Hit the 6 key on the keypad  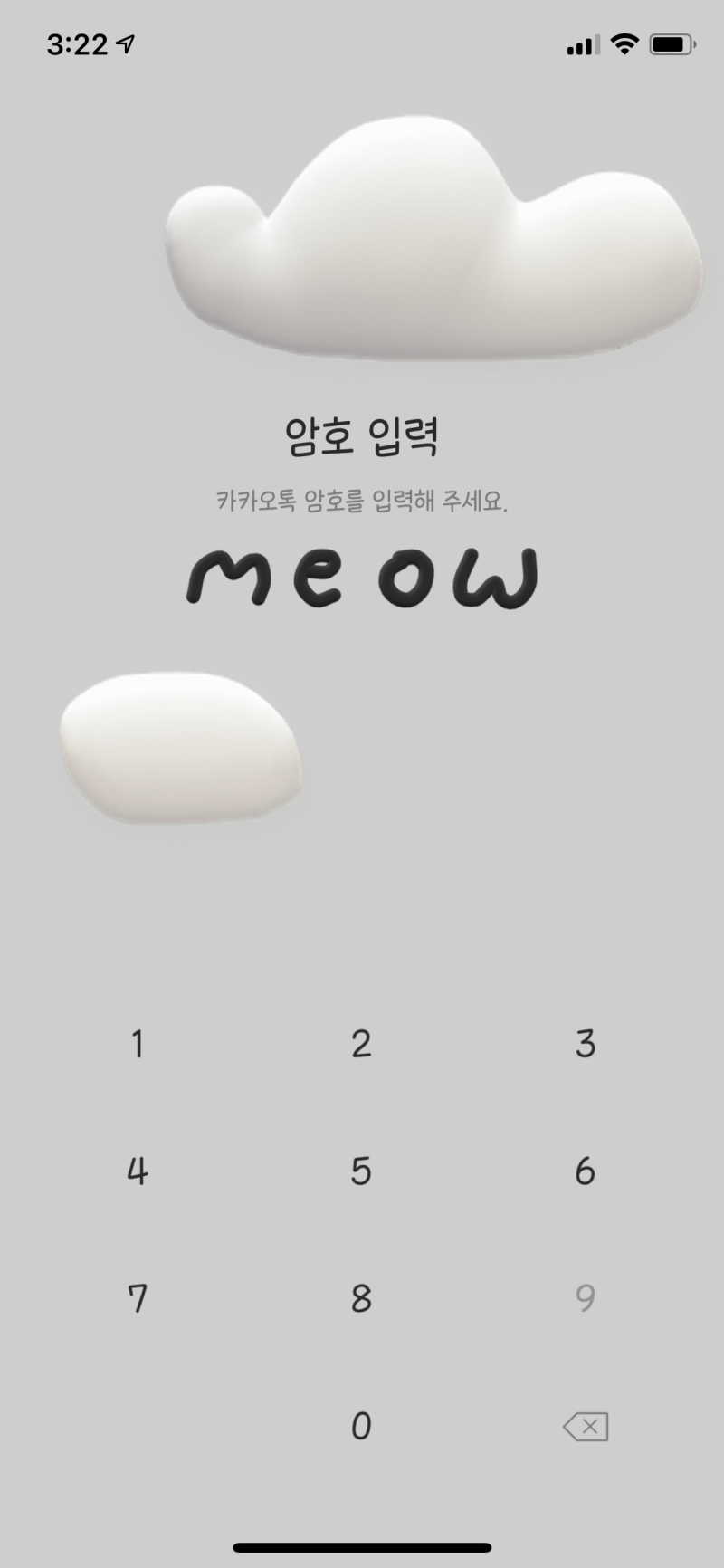point(586,1171)
